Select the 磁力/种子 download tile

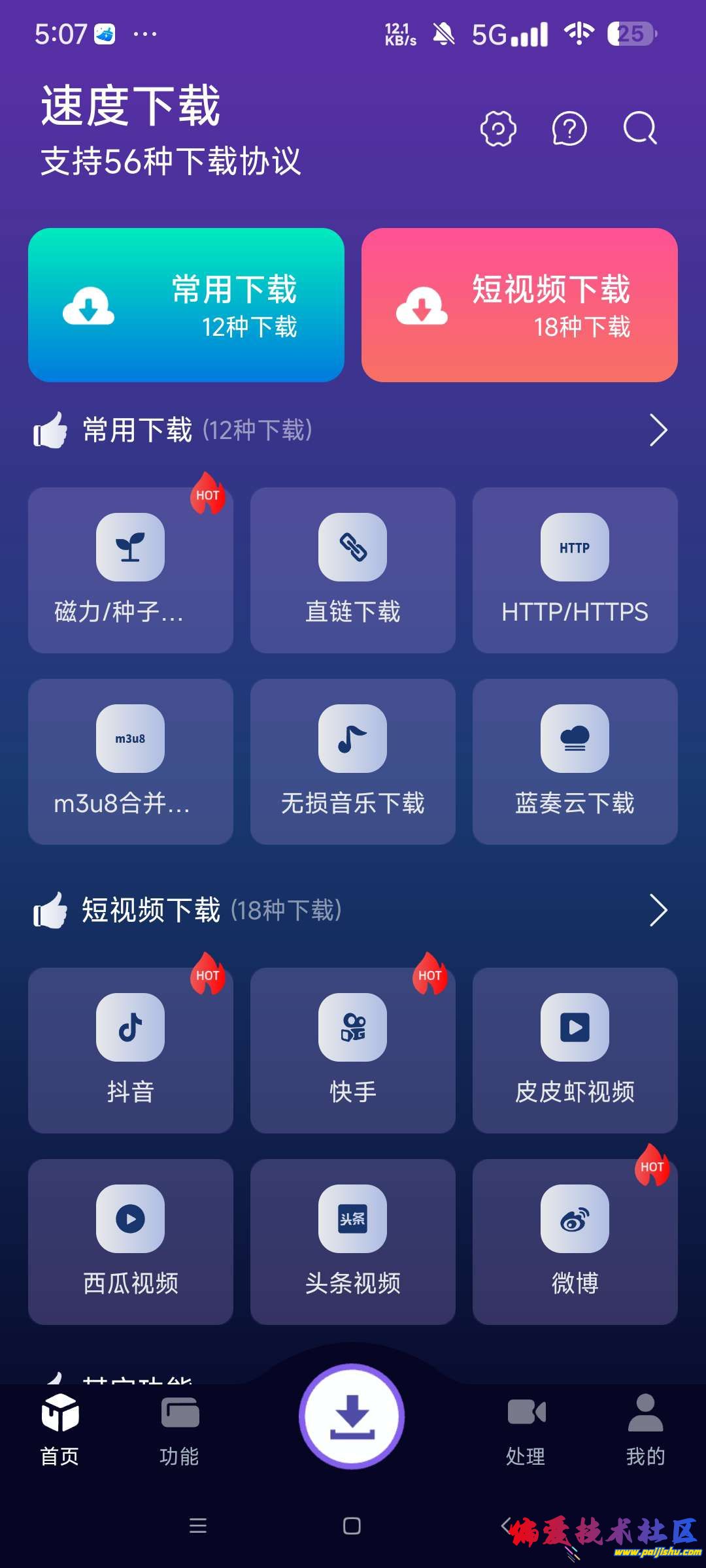pos(131,570)
